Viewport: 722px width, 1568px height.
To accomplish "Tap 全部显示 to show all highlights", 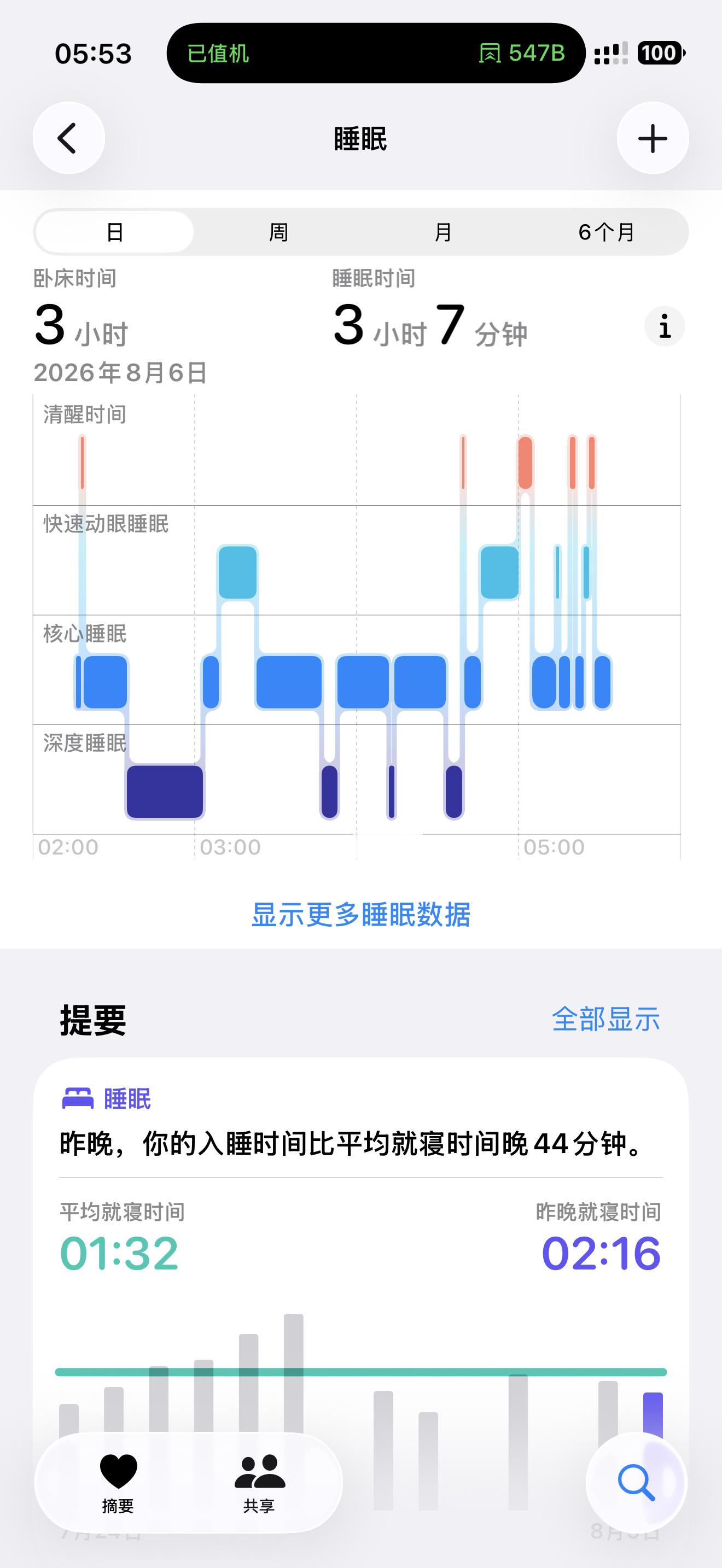I will pyautogui.click(x=605, y=1019).
